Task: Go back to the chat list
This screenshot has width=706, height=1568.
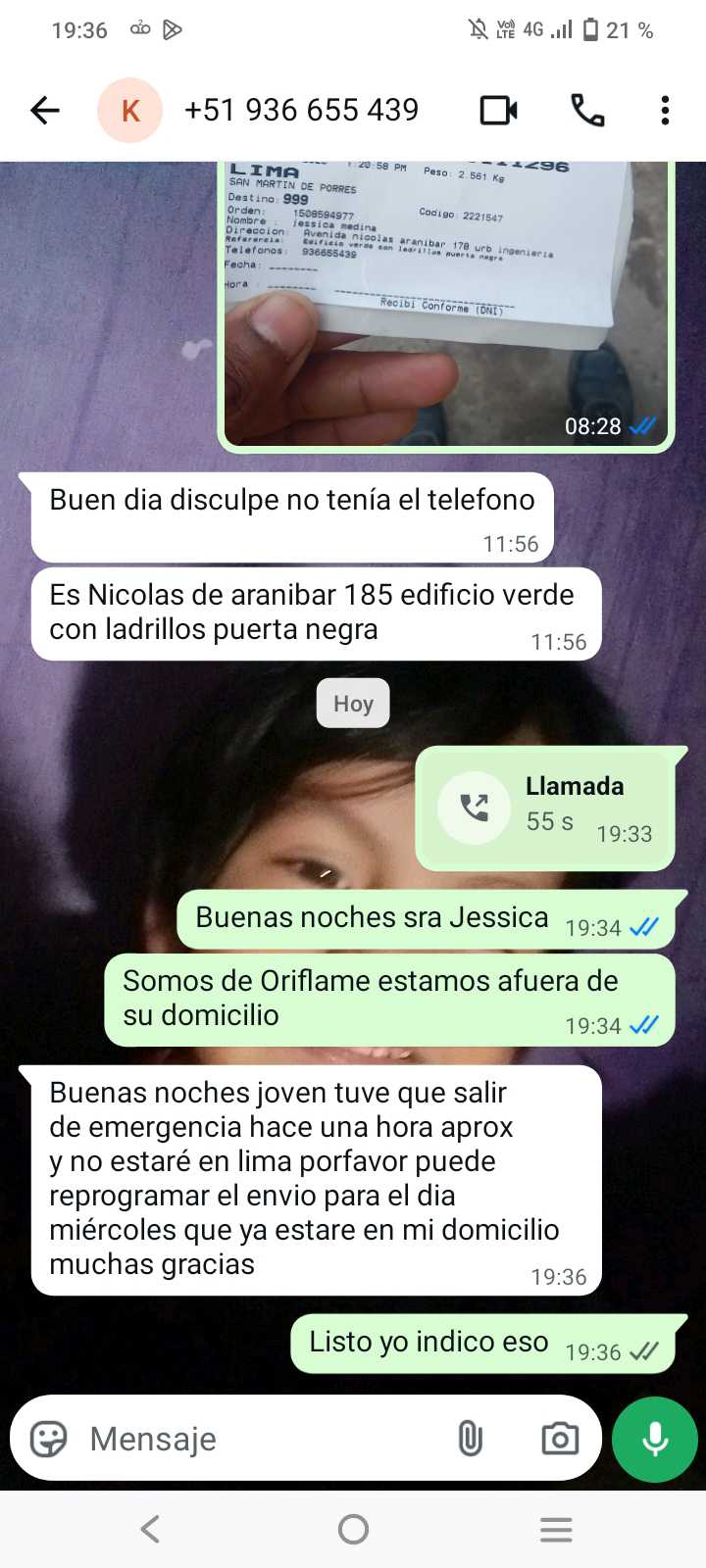Action: point(44,111)
